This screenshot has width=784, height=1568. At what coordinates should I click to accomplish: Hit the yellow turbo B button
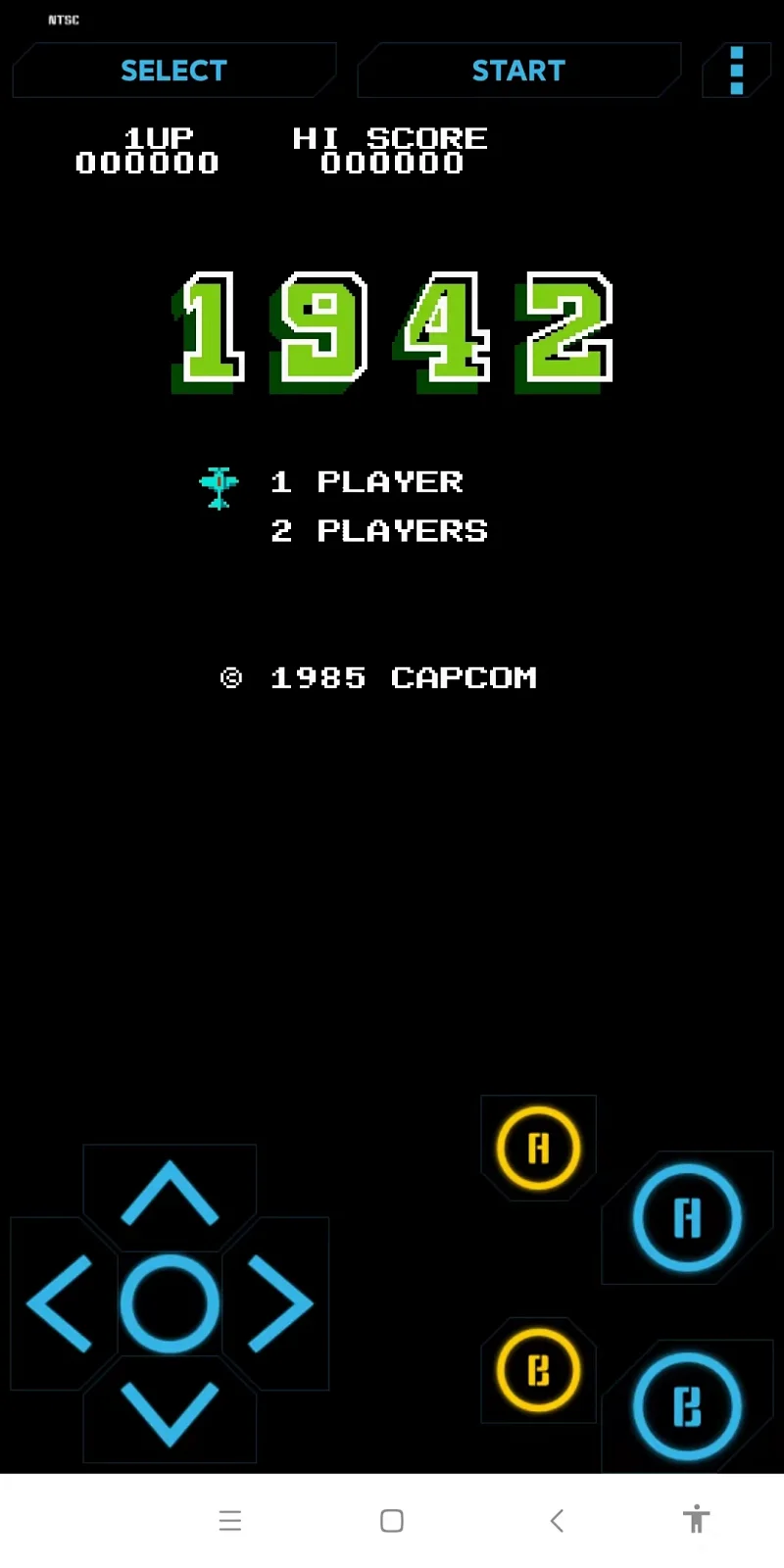[x=538, y=1370]
